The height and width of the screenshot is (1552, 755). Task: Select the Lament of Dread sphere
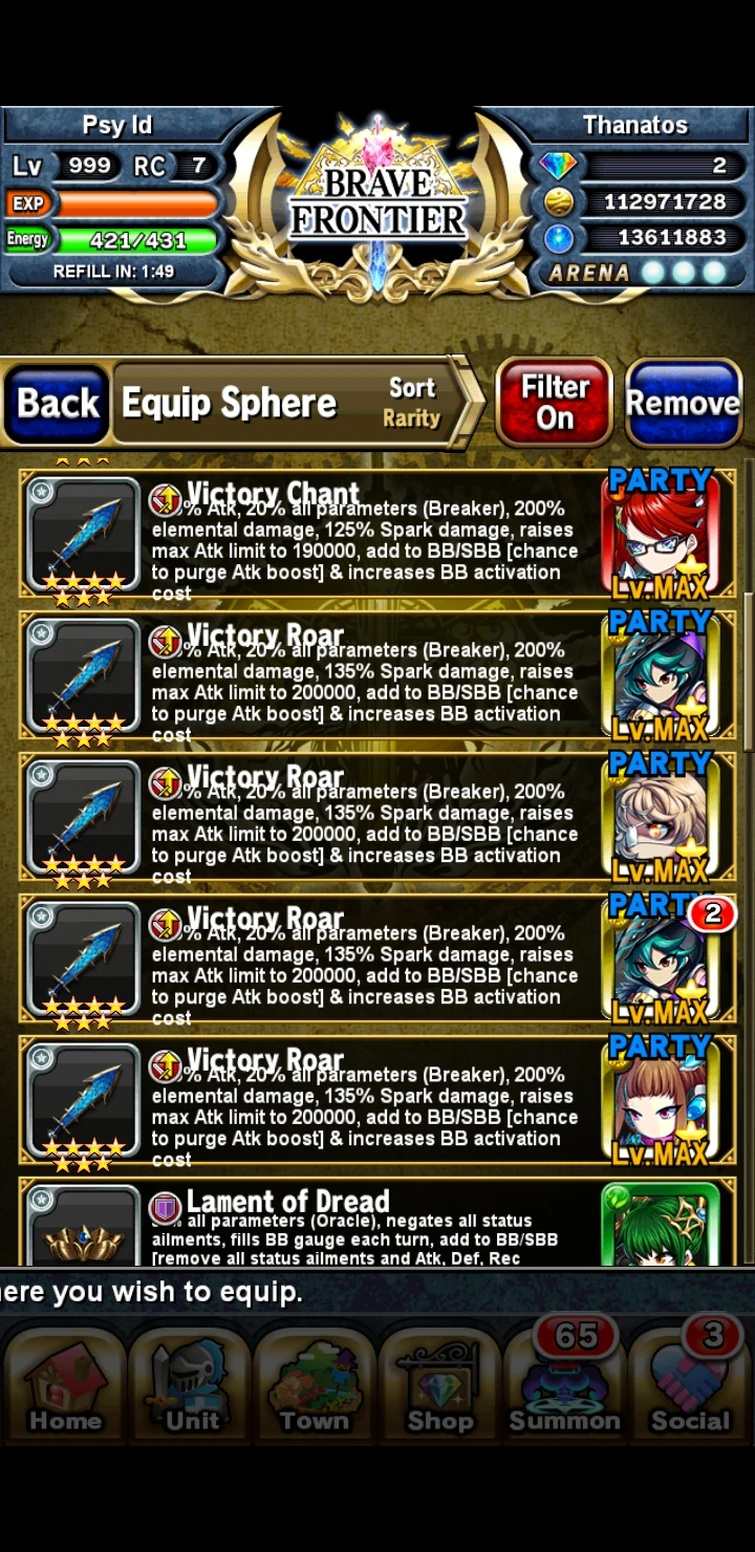point(377,1224)
